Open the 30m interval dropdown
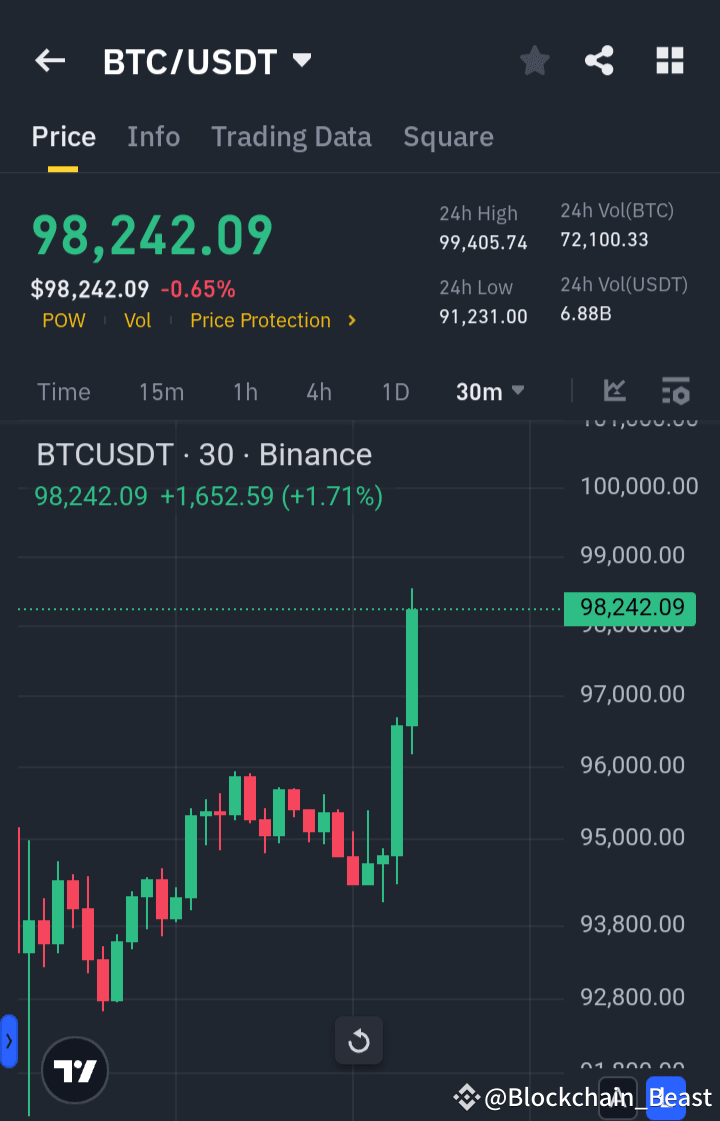Image resolution: width=720 pixels, height=1121 pixels. [x=489, y=392]
